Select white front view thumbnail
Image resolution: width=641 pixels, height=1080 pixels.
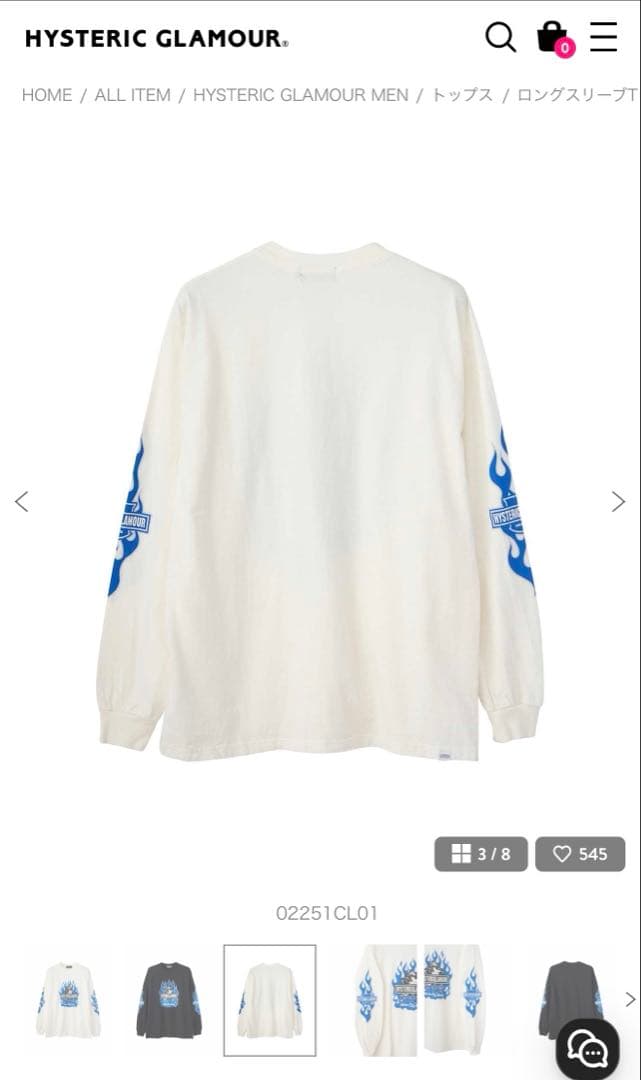(x=69, y=1000)
